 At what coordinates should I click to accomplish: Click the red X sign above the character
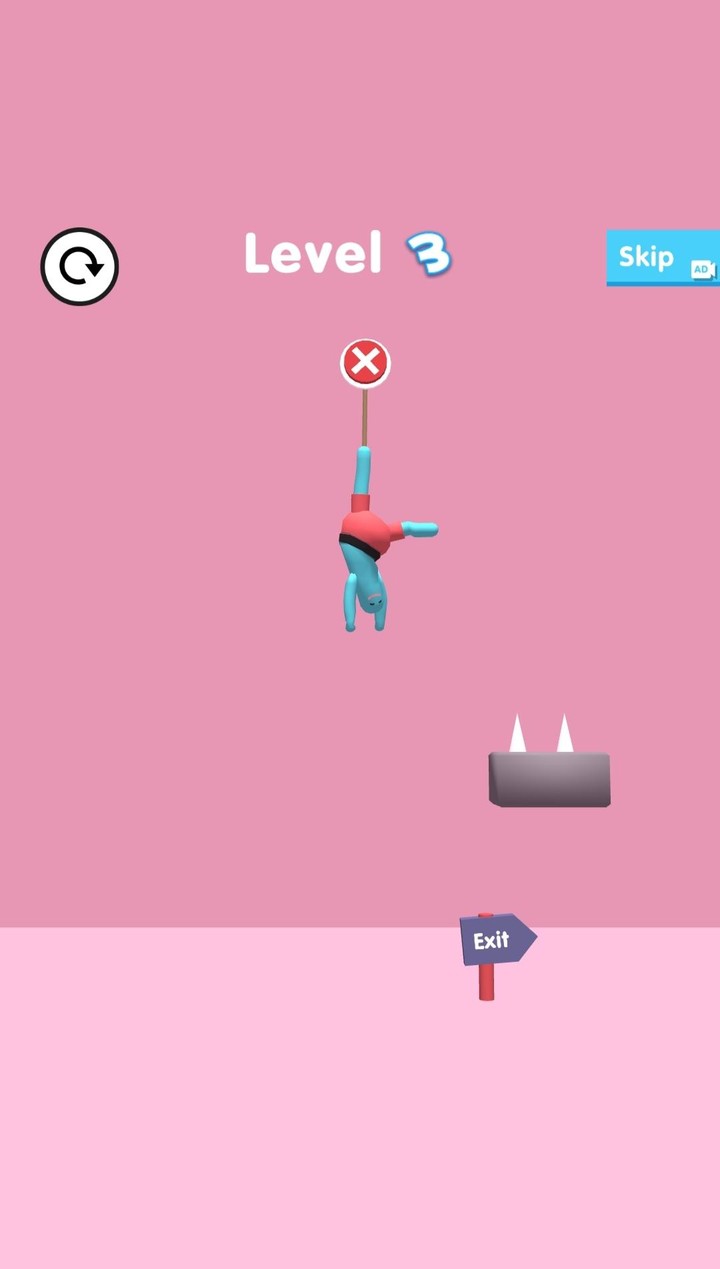[x=364, y=363]
